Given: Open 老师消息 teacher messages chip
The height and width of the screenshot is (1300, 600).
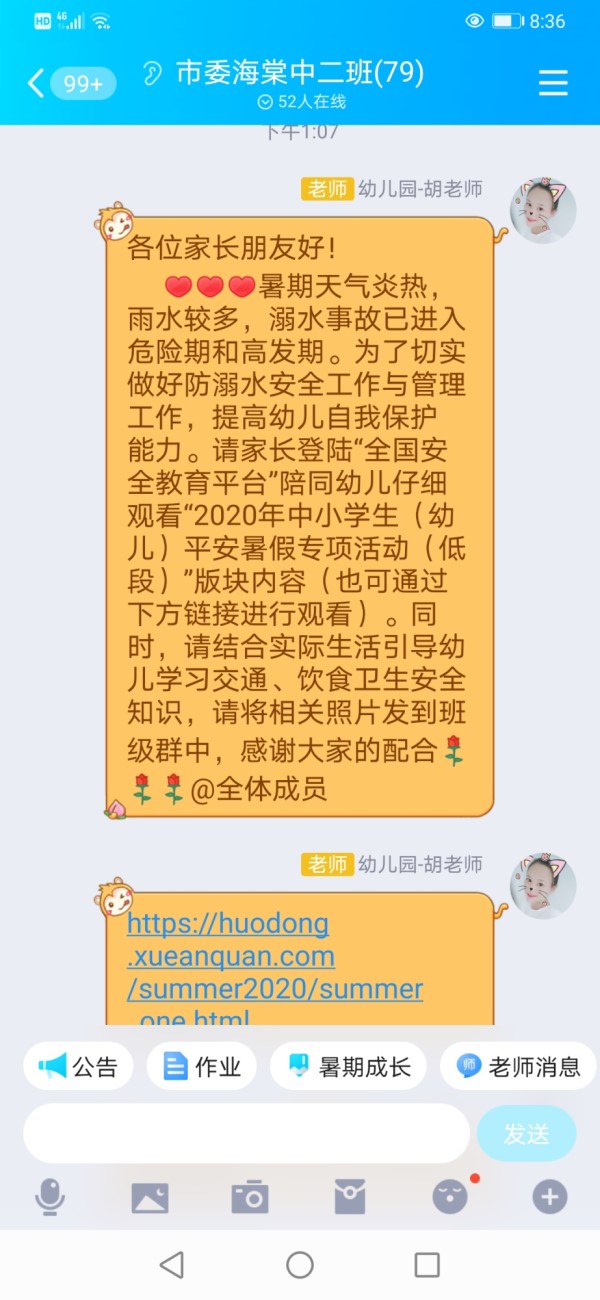Looking at the screenshot, I should (x=518, y=1066).
